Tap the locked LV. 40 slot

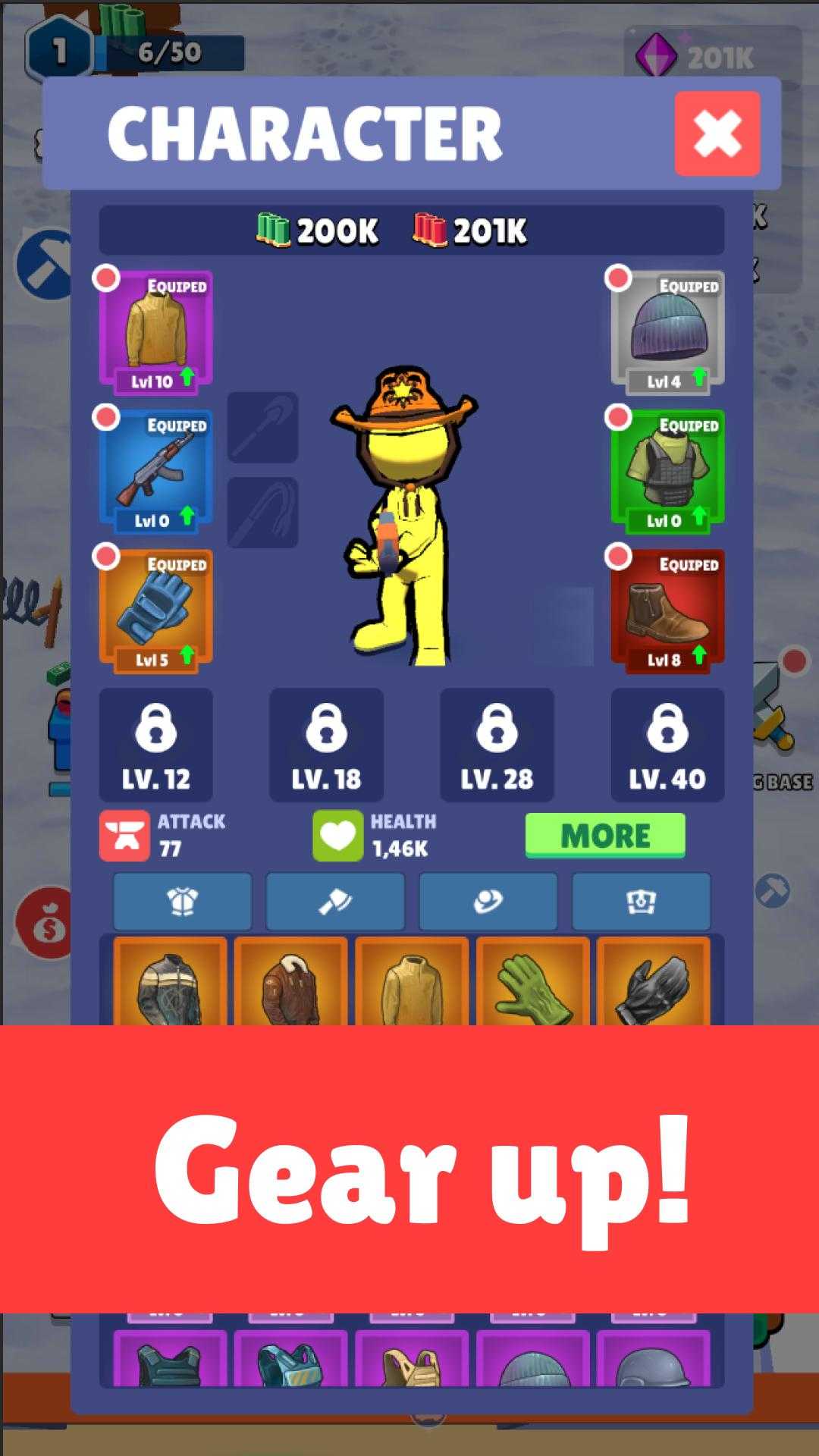pos(667,745)
